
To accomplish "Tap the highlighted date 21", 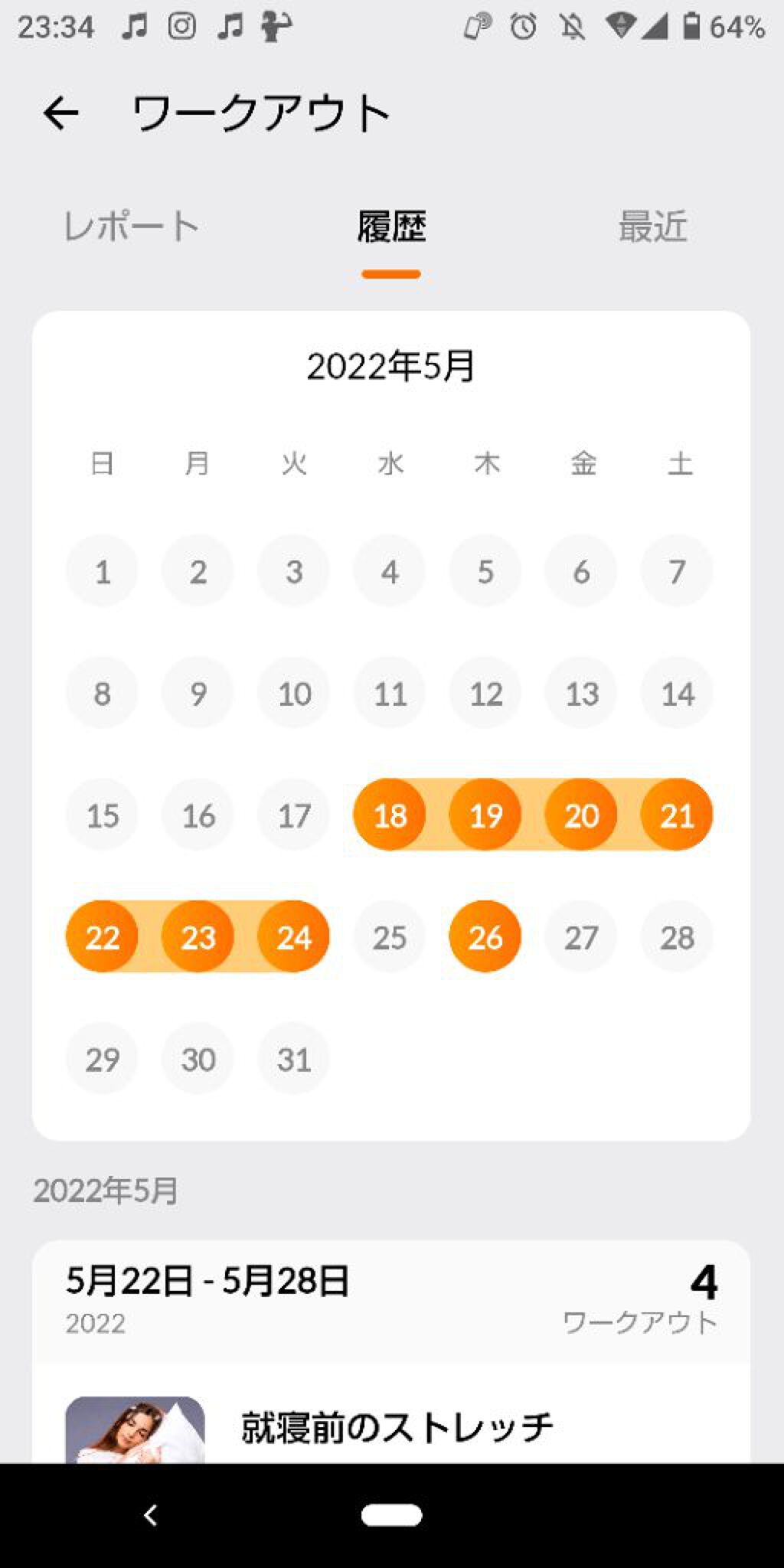I will (677, 815).
